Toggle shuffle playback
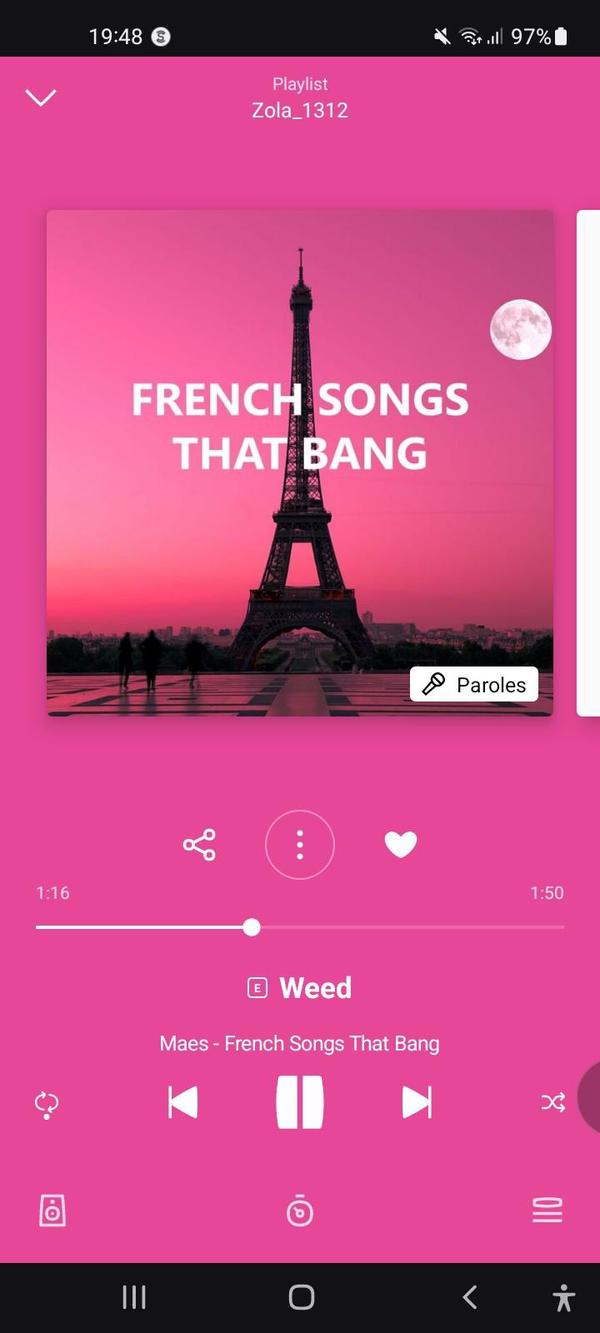 tap(553, 1103)
